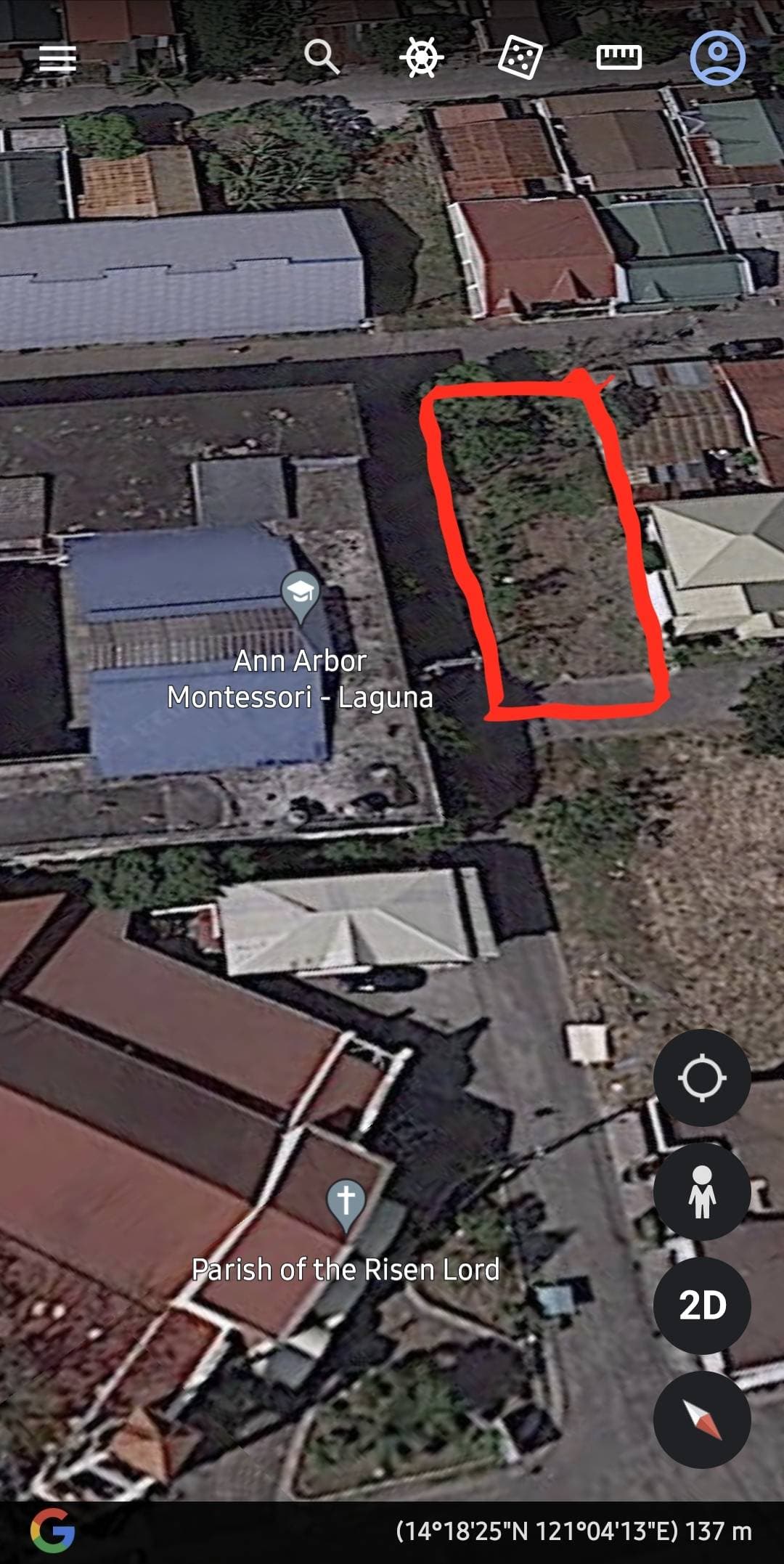This screenshot has width=784, height=1564.
Task: Open the measure ruler tool
Action: point(618,57)
